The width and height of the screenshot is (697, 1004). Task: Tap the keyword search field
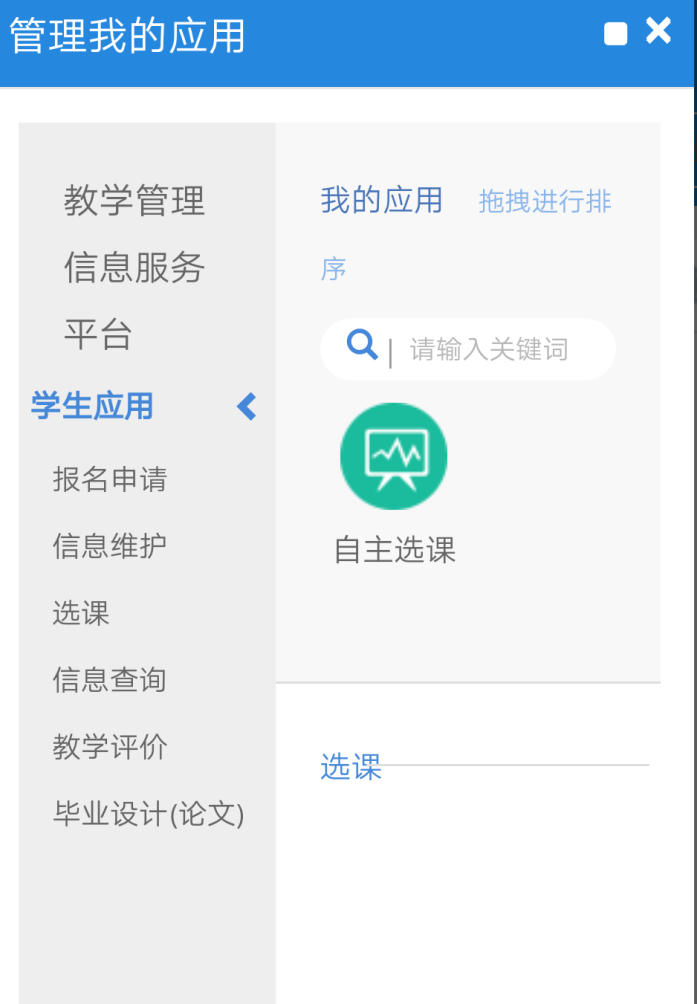click(x=488, y=350)
